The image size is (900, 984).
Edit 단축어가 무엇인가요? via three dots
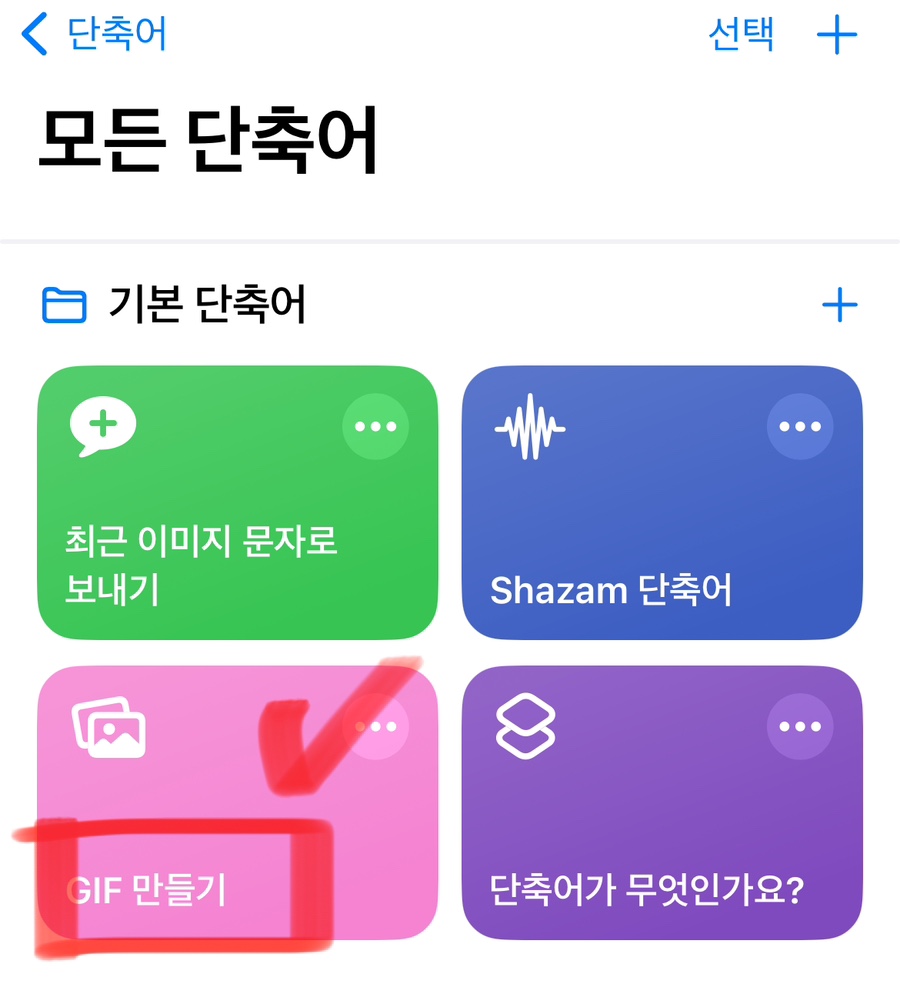800,727
